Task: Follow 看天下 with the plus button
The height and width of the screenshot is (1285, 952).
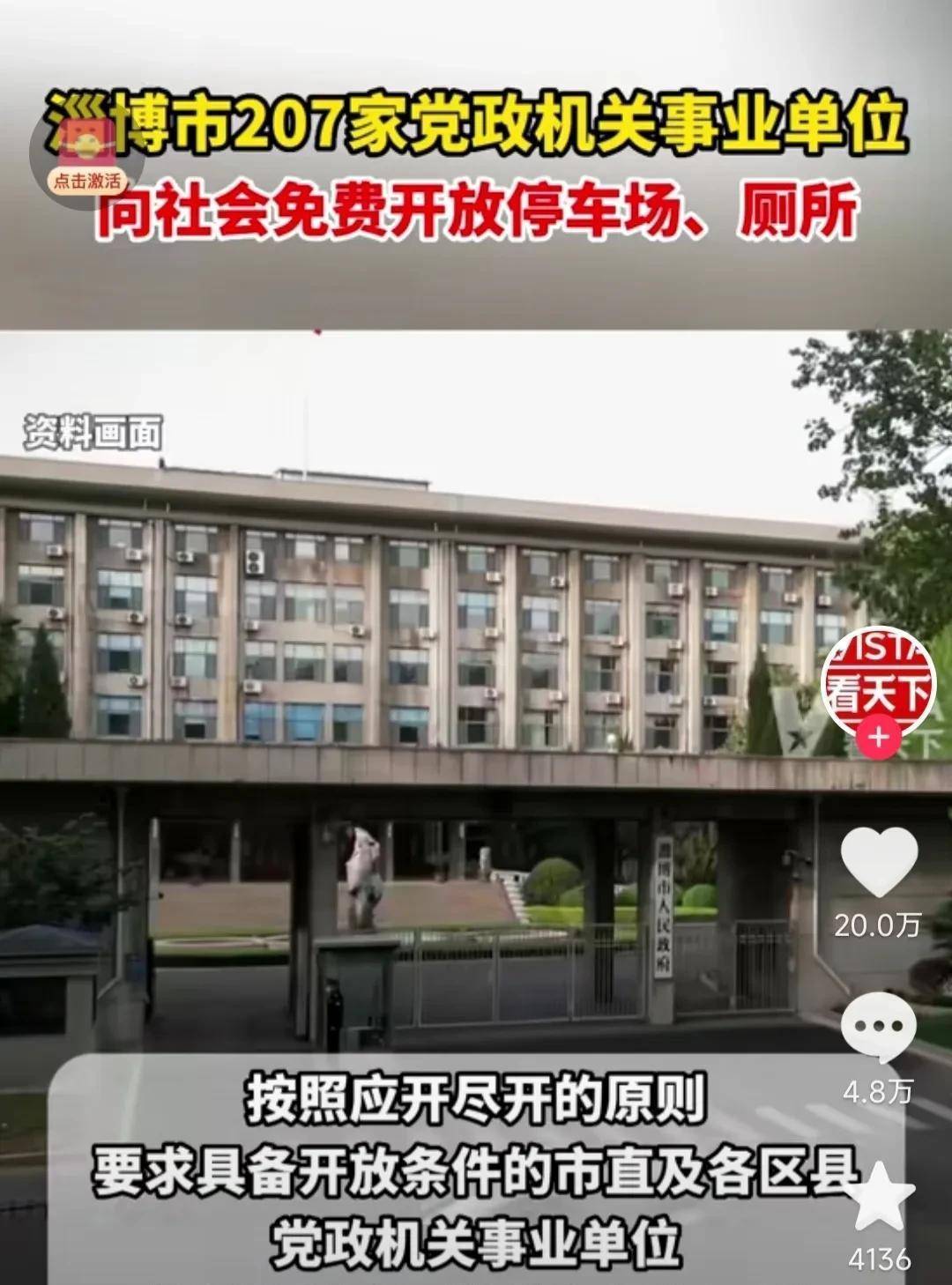Action: (878, 737)
